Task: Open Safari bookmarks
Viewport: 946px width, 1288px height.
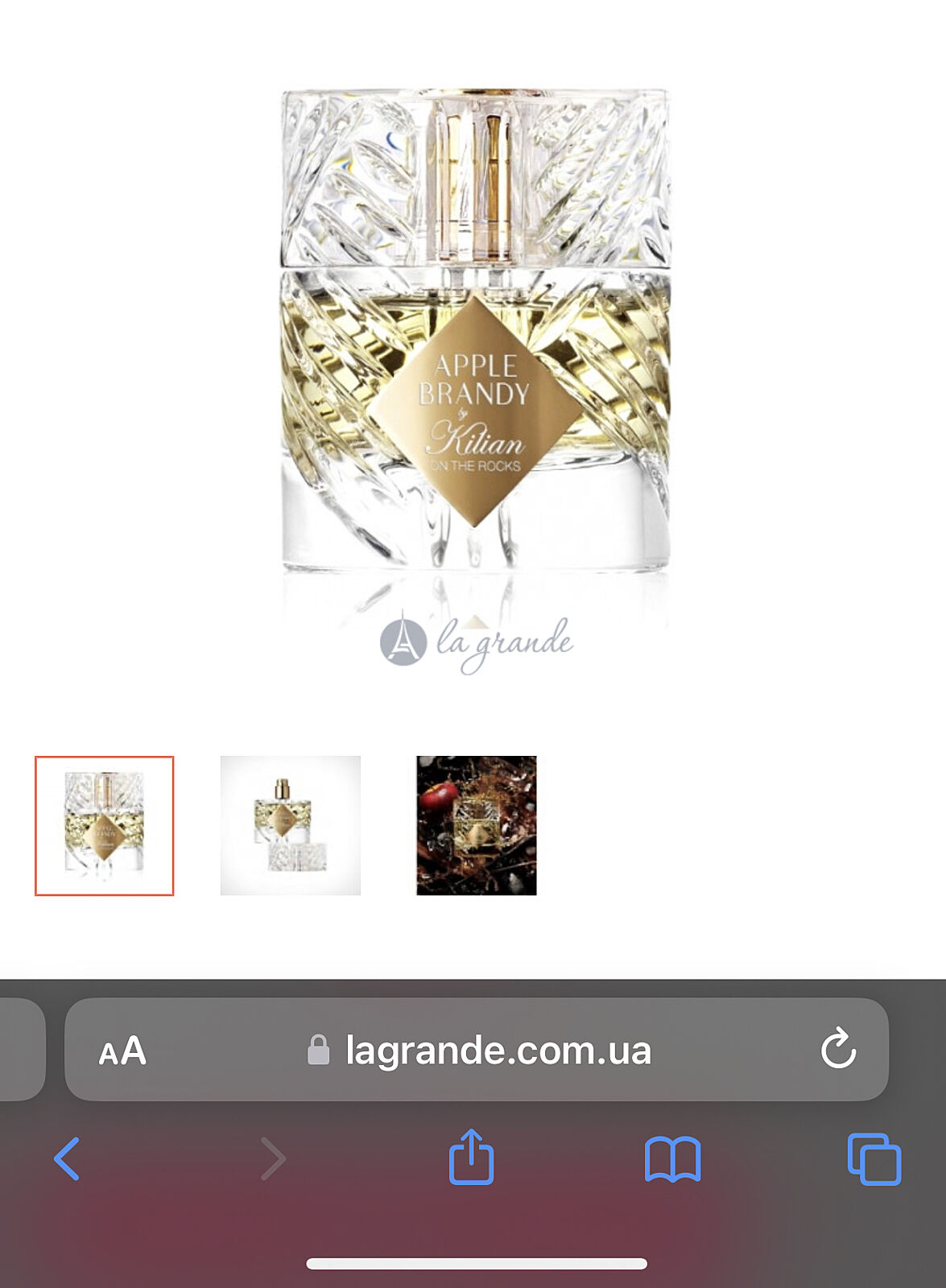Action: [x=672, y=1159]
